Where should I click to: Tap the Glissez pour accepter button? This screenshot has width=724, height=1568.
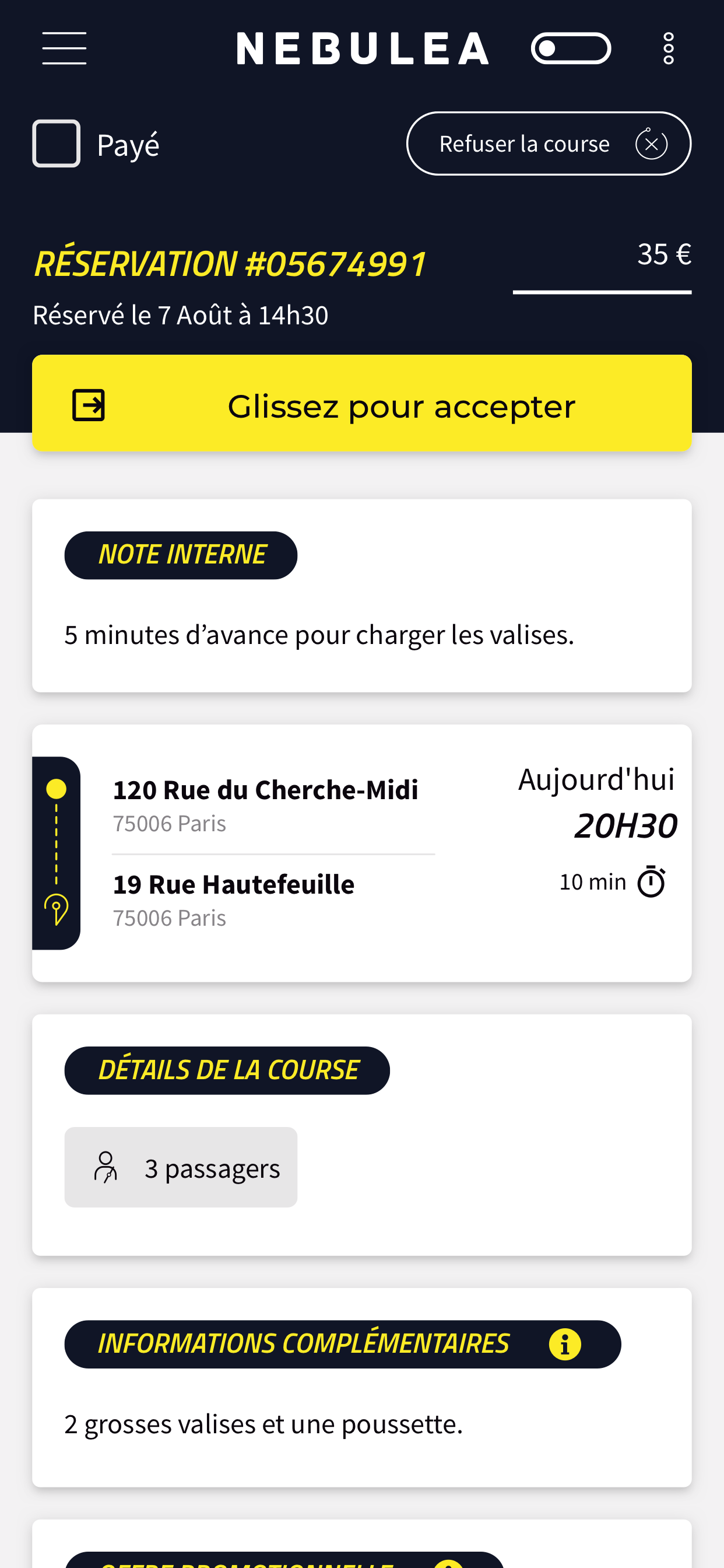(x=362, y=403)
